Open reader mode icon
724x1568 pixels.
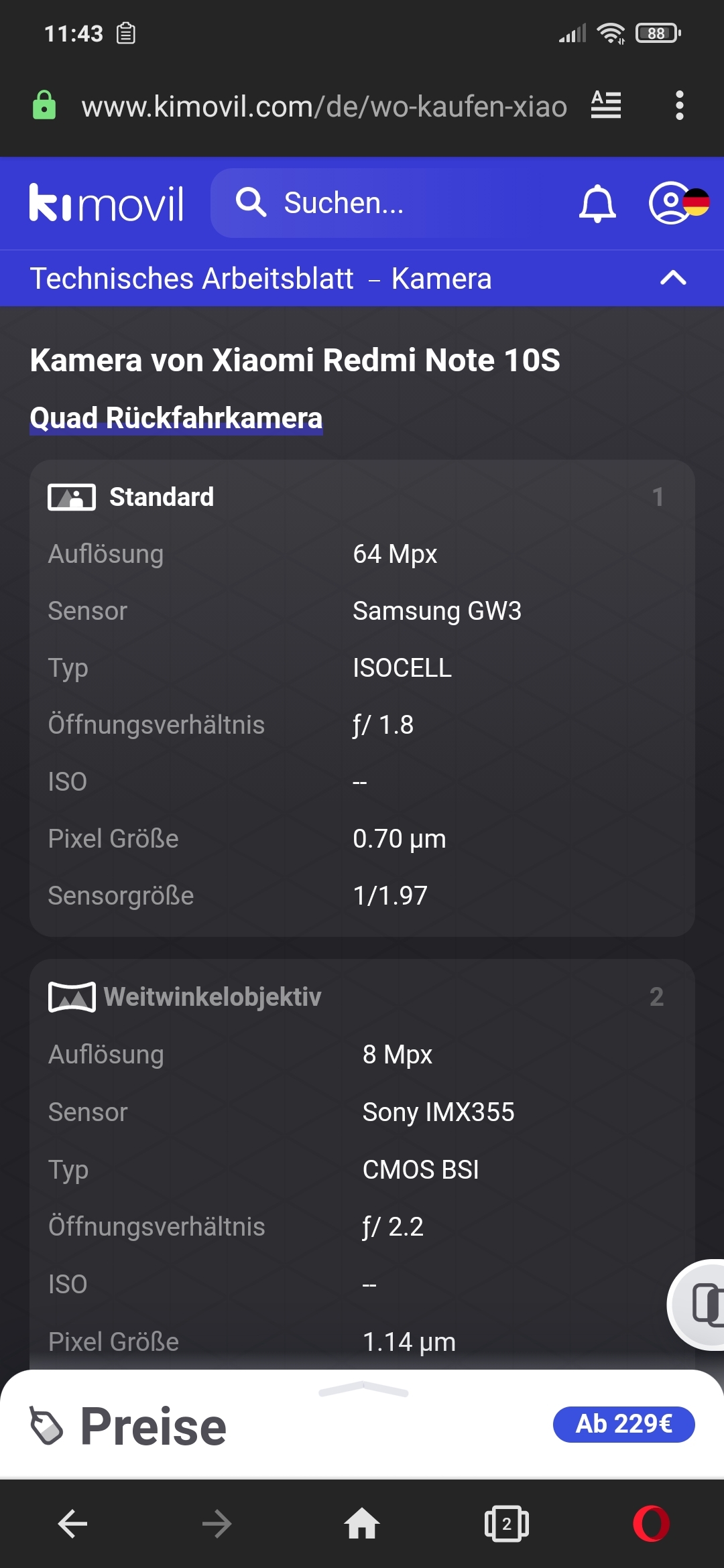(606, 105)
